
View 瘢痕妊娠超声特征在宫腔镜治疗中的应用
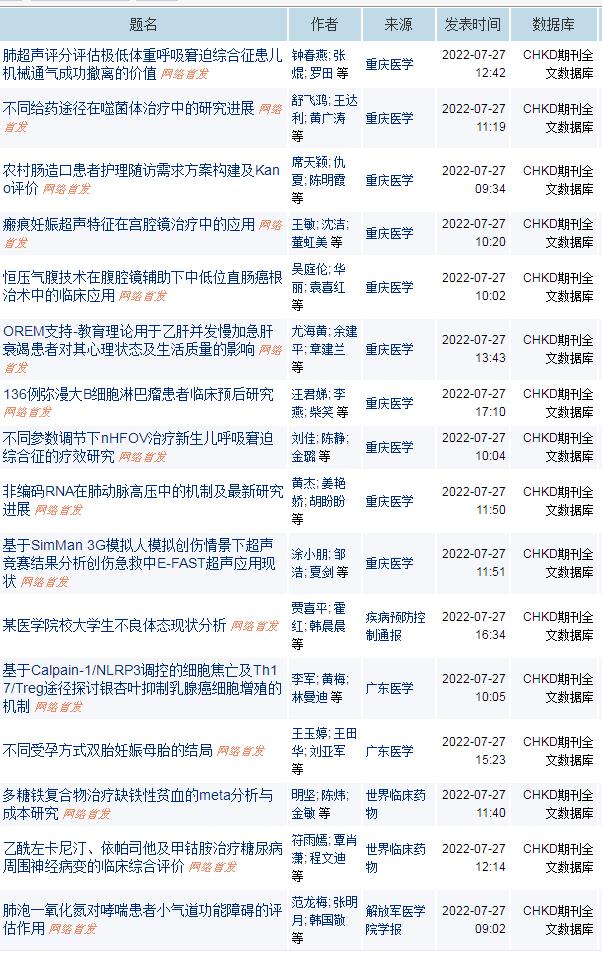pos(129,225)
